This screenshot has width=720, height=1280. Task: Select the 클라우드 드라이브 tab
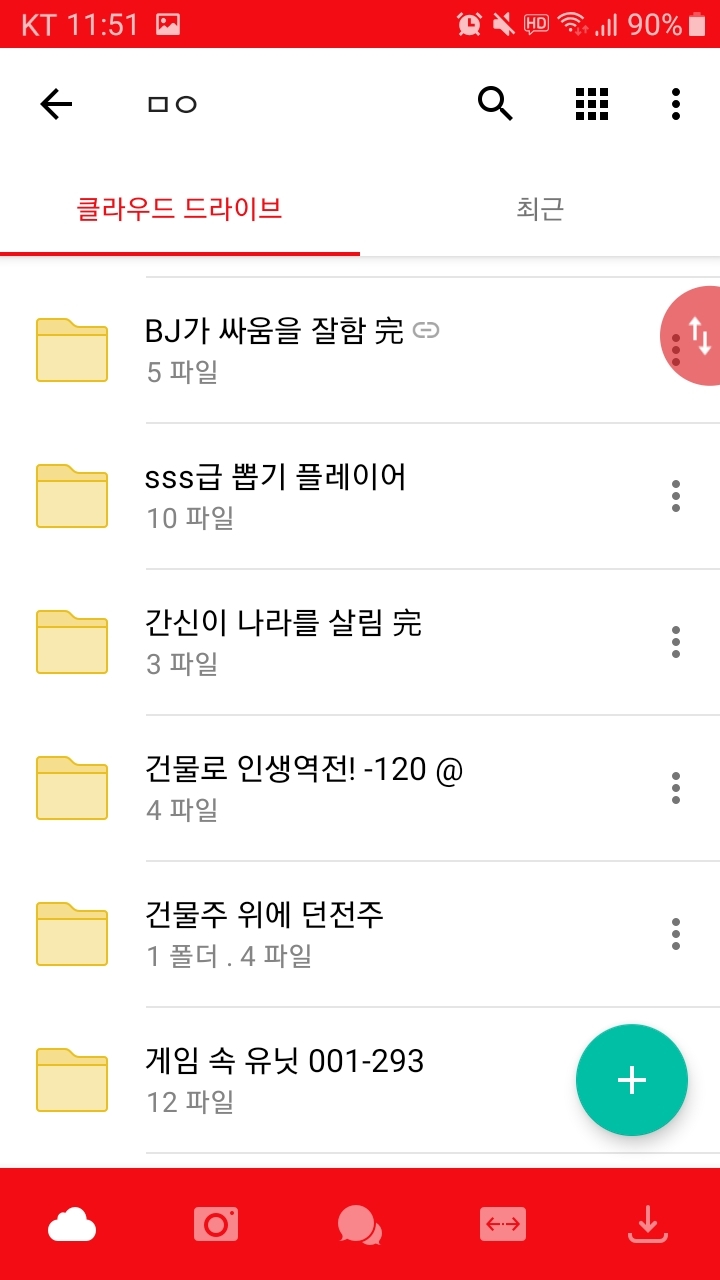tap(180, 209)
